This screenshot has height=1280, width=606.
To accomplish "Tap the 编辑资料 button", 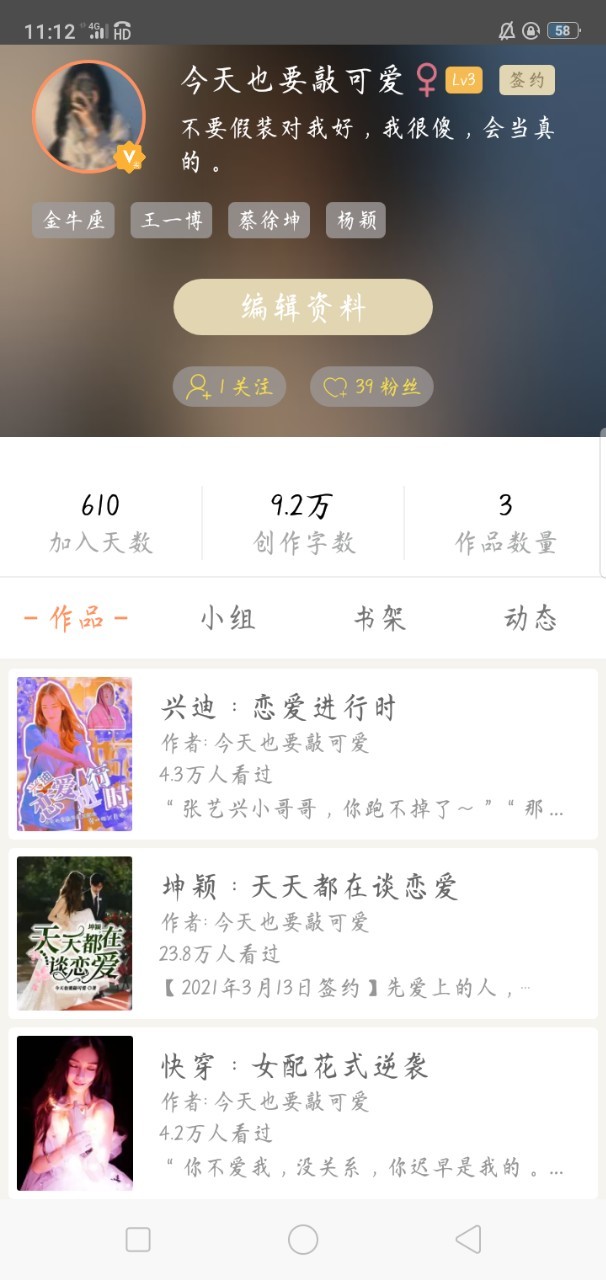I will 303,307.
